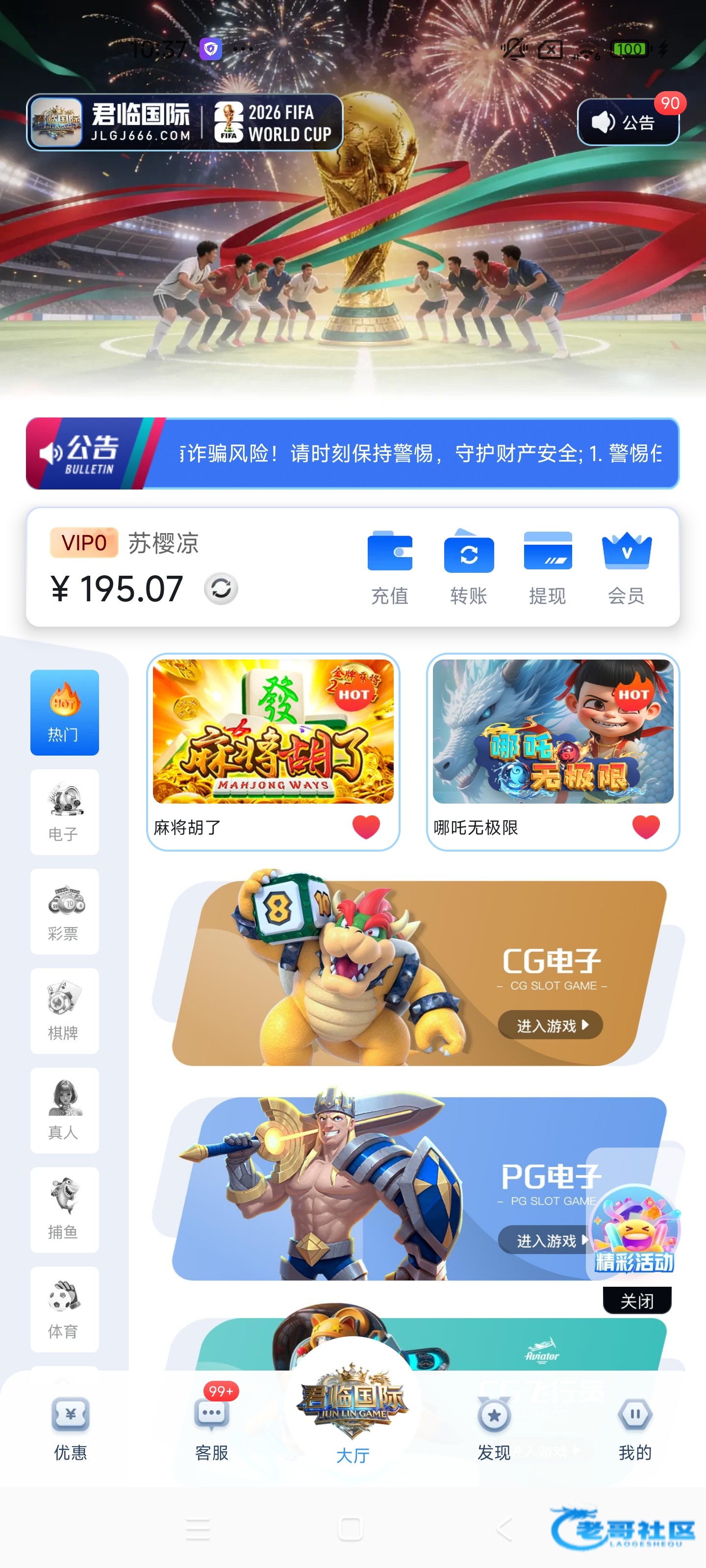This screenshot has width=706, height=1568.
Task: Open the 转账 transfer page
Action: pos(468,567)
